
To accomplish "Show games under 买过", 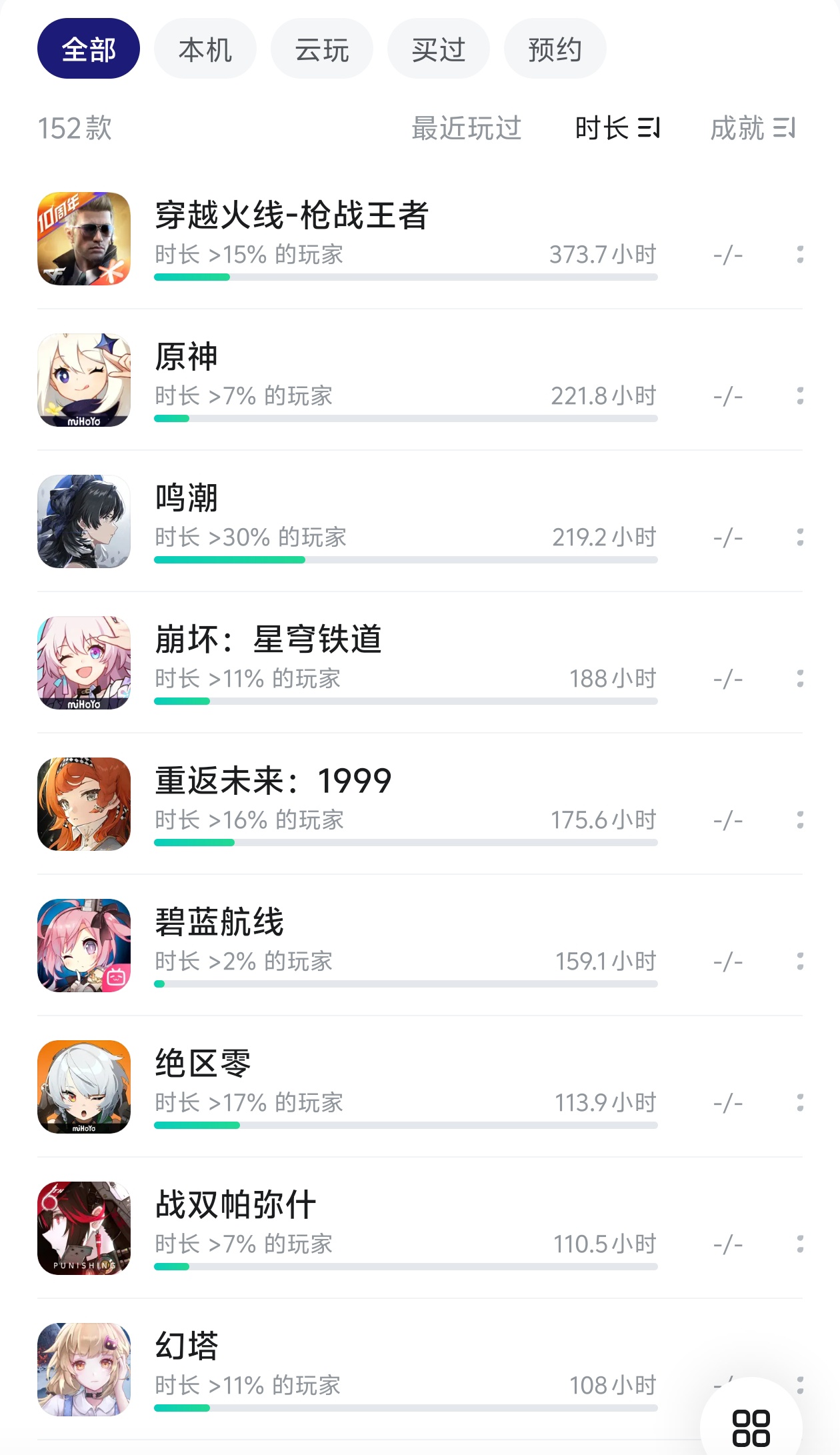I will (438, 49).
